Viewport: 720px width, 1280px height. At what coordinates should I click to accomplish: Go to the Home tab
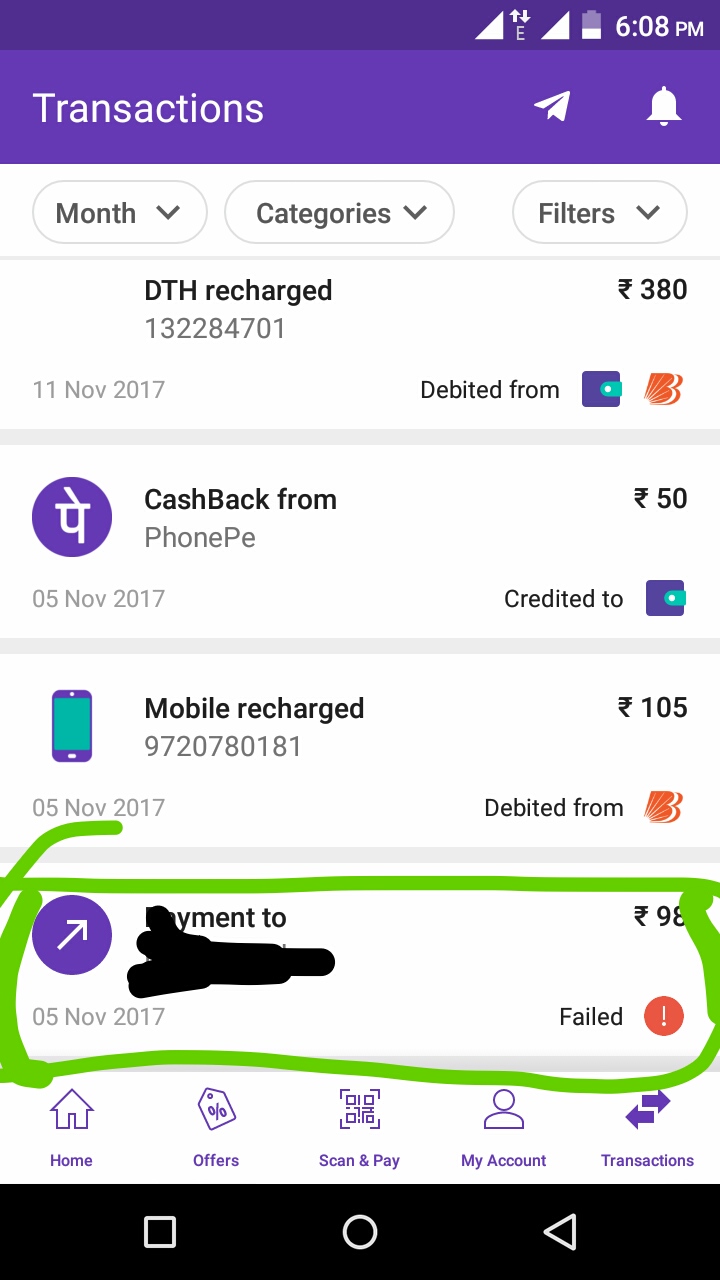coord(71,1130)
